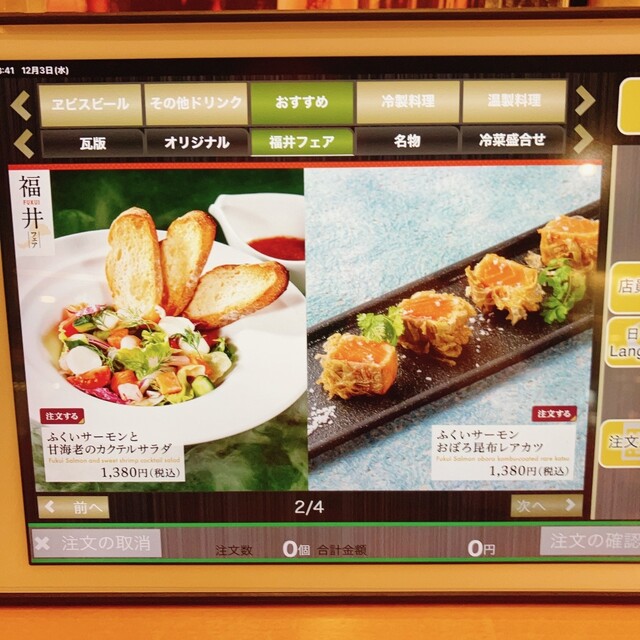Open the 名物 sub-category
Viewport: 640px width, 640px height.
[407, 141]
